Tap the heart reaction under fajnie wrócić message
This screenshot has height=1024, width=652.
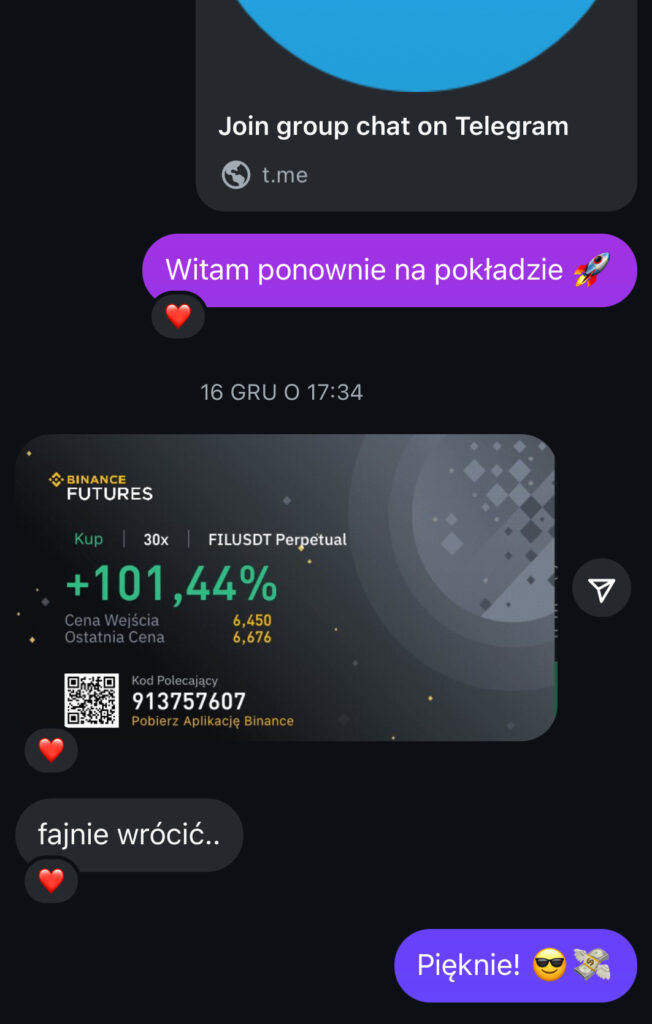pyautogui.click(x=51, y=881)
